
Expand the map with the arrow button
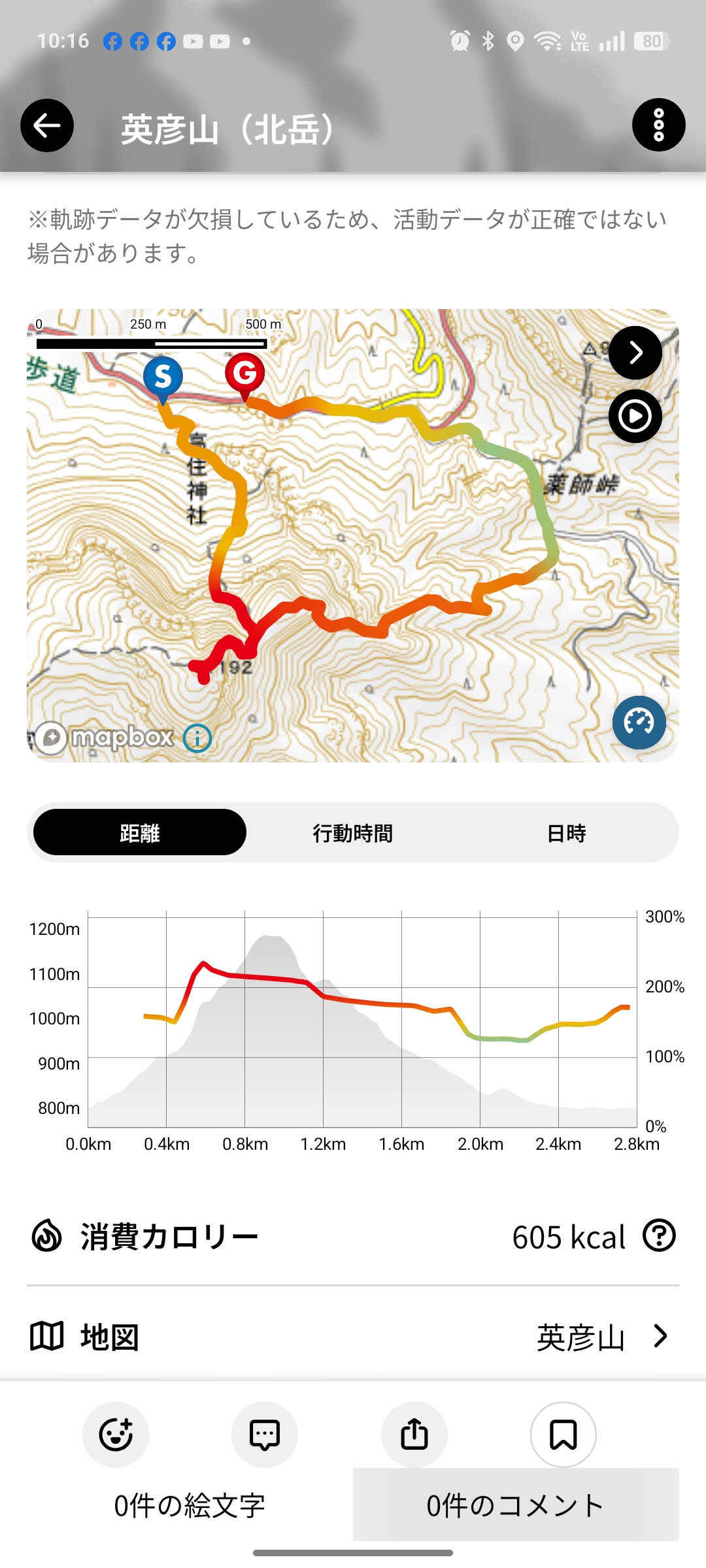pyautogui.click(x=635, y=353)
